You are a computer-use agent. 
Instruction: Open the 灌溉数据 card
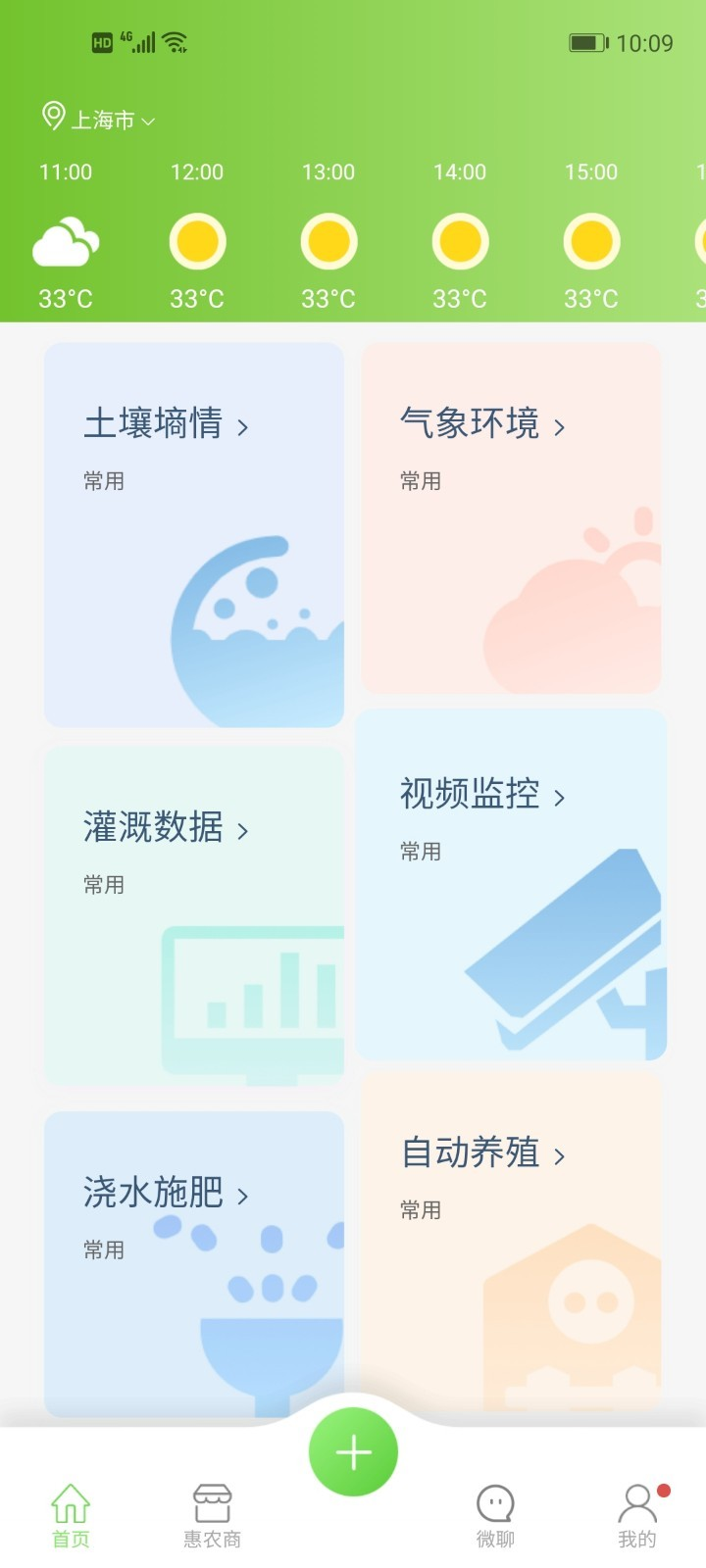(194, 916)
